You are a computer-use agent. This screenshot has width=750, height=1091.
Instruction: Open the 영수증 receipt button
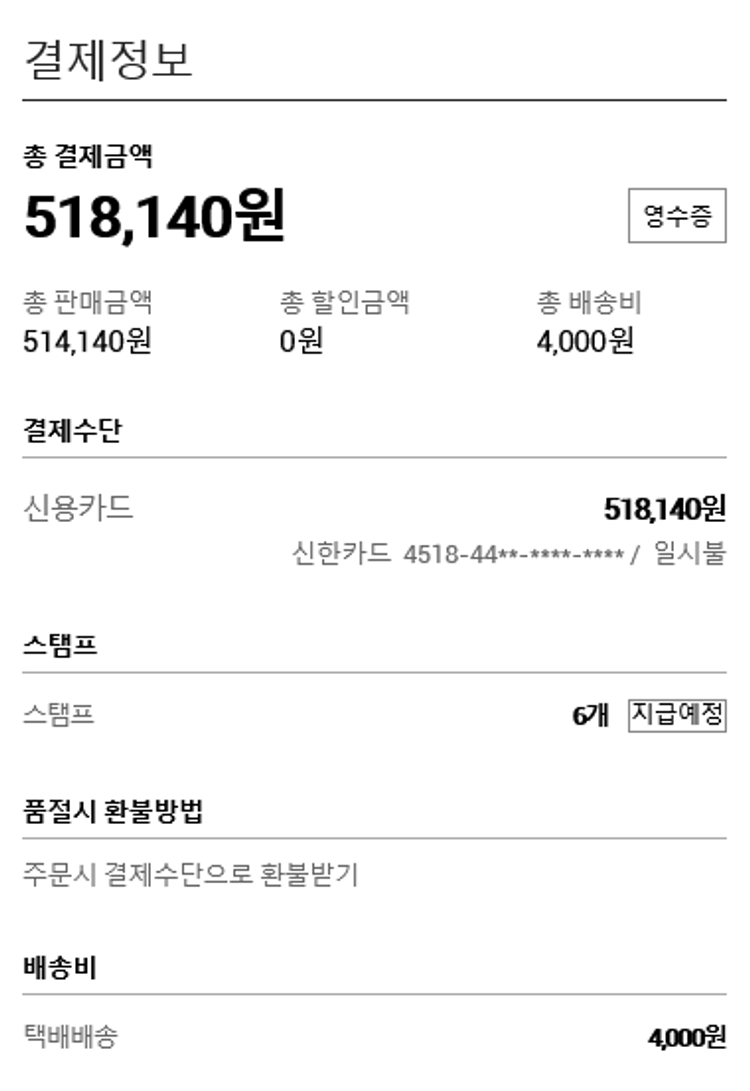tap(677, 216)
